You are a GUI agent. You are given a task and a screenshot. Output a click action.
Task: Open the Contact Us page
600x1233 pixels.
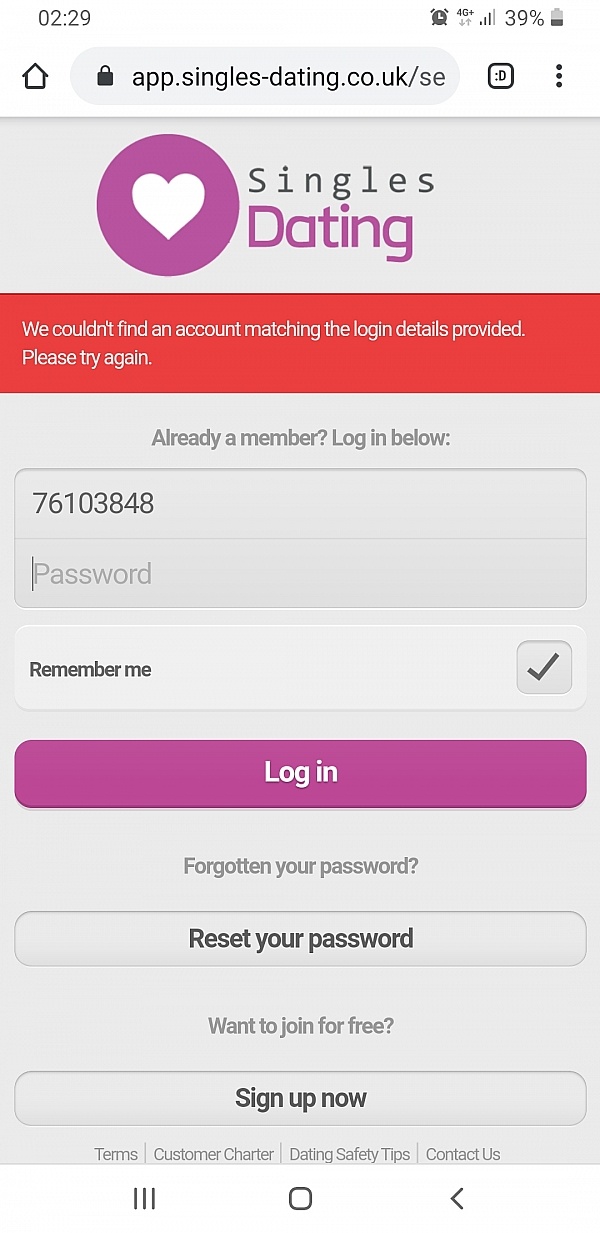(x=463, y=1154)
